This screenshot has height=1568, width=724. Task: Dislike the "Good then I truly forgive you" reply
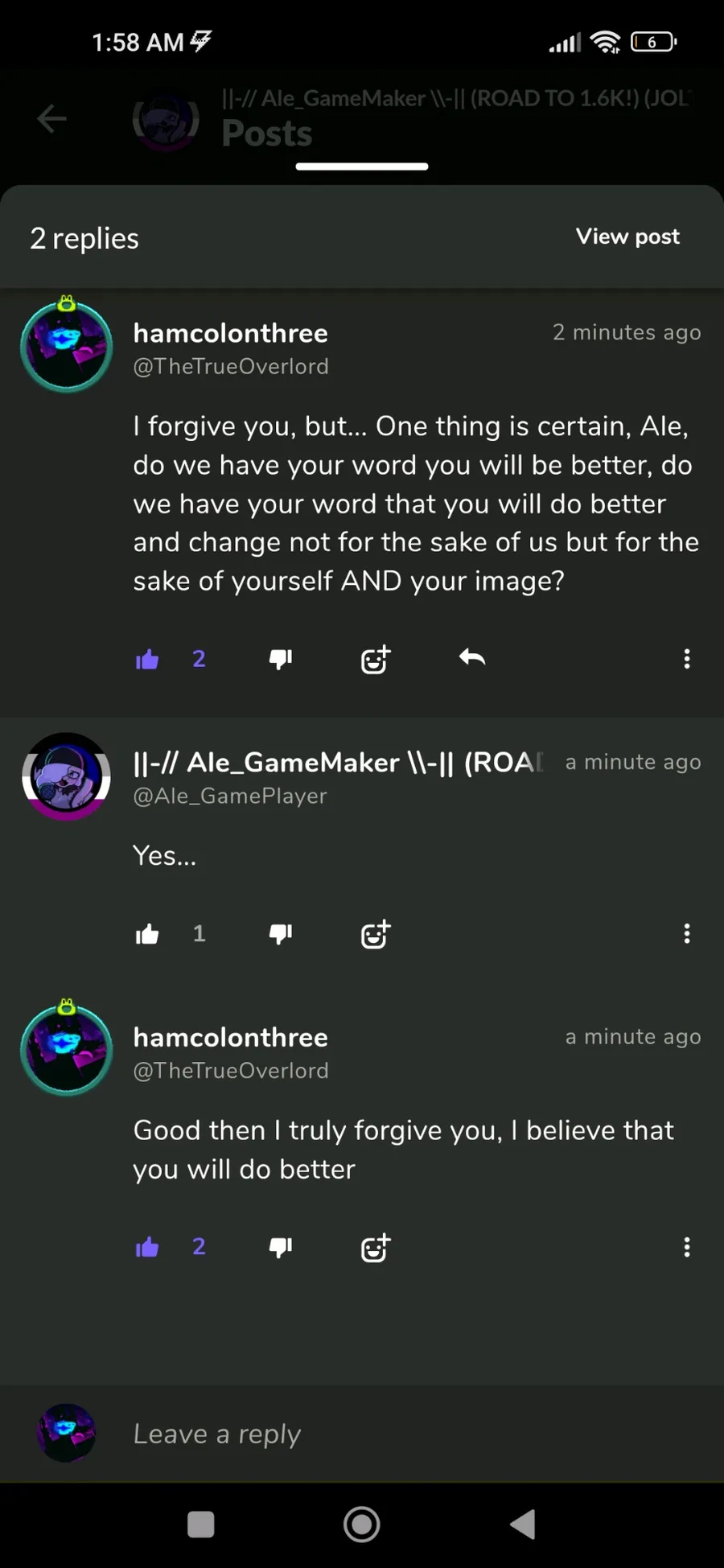click(x=281, y=1248)
